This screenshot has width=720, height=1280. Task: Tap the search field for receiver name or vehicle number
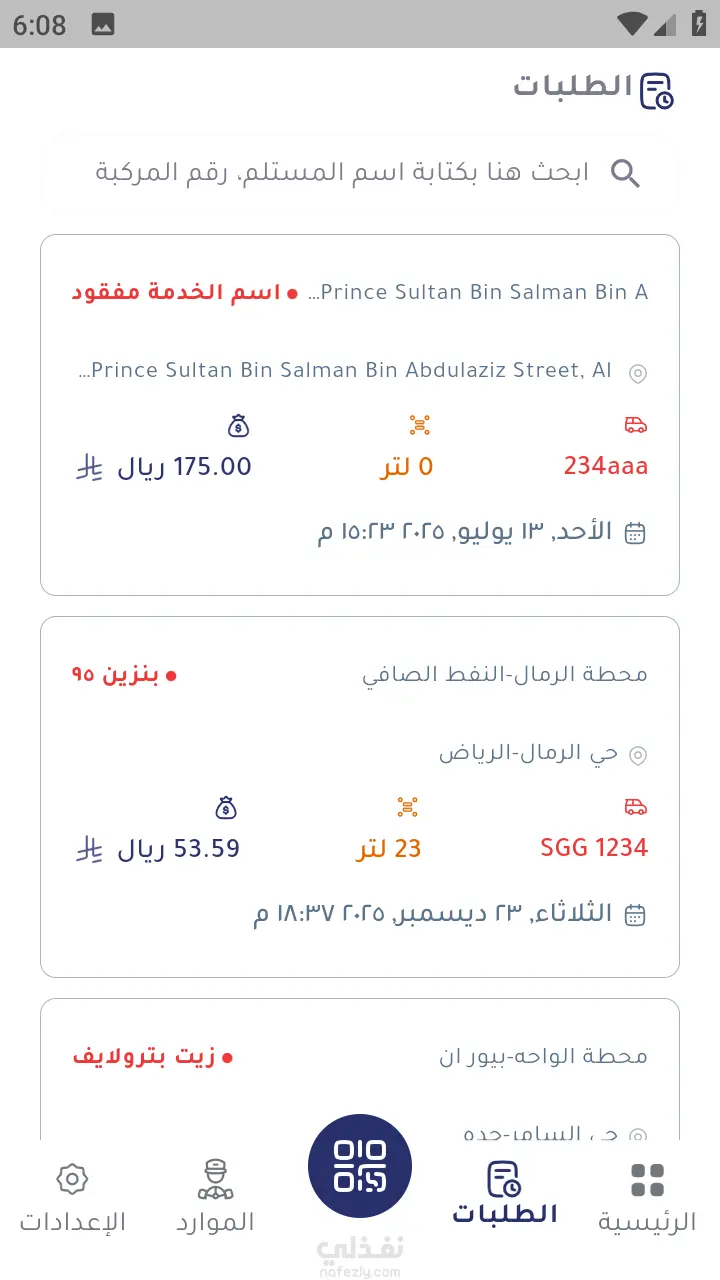pyautogui.click(x=360, y=173)
